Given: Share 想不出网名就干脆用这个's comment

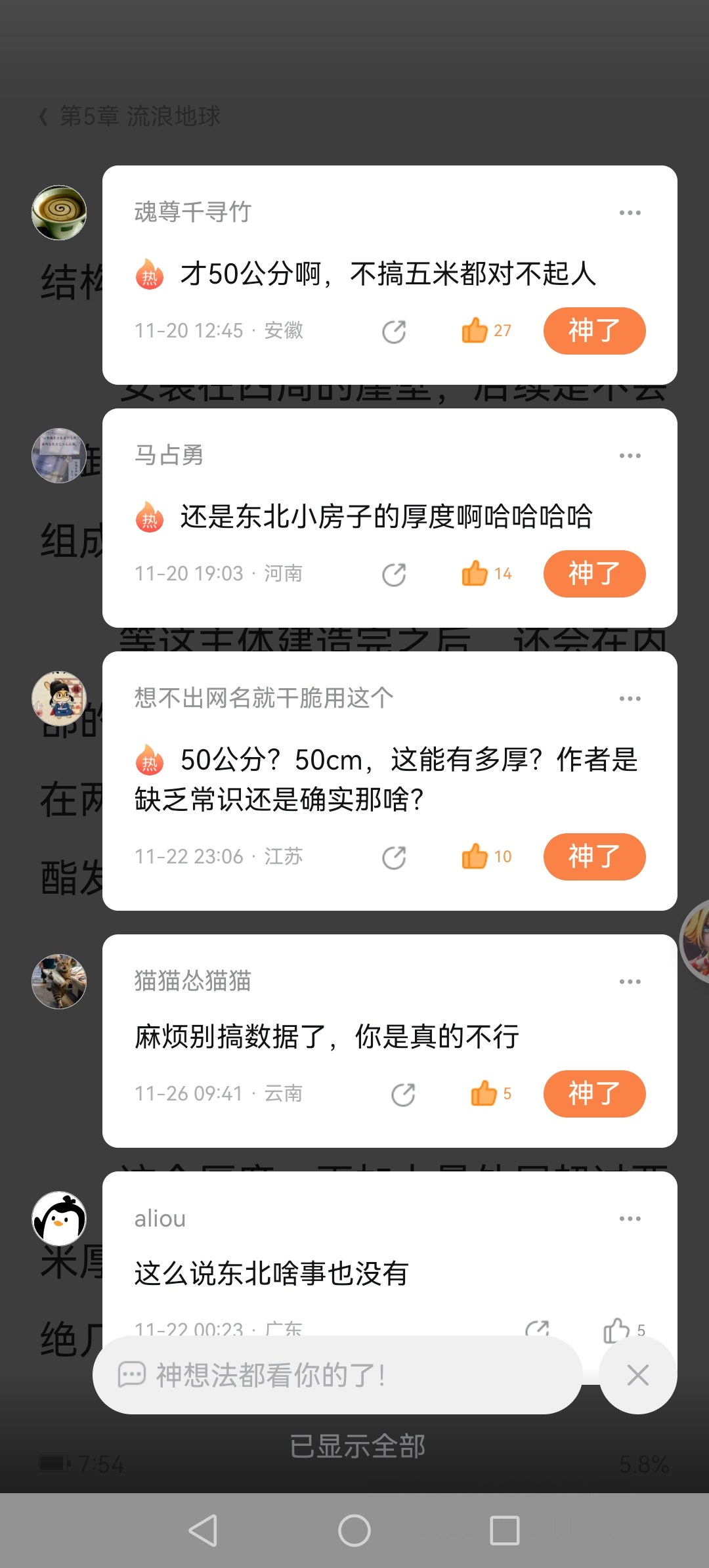Looking at the screenshot, I should tap(394, 858).
